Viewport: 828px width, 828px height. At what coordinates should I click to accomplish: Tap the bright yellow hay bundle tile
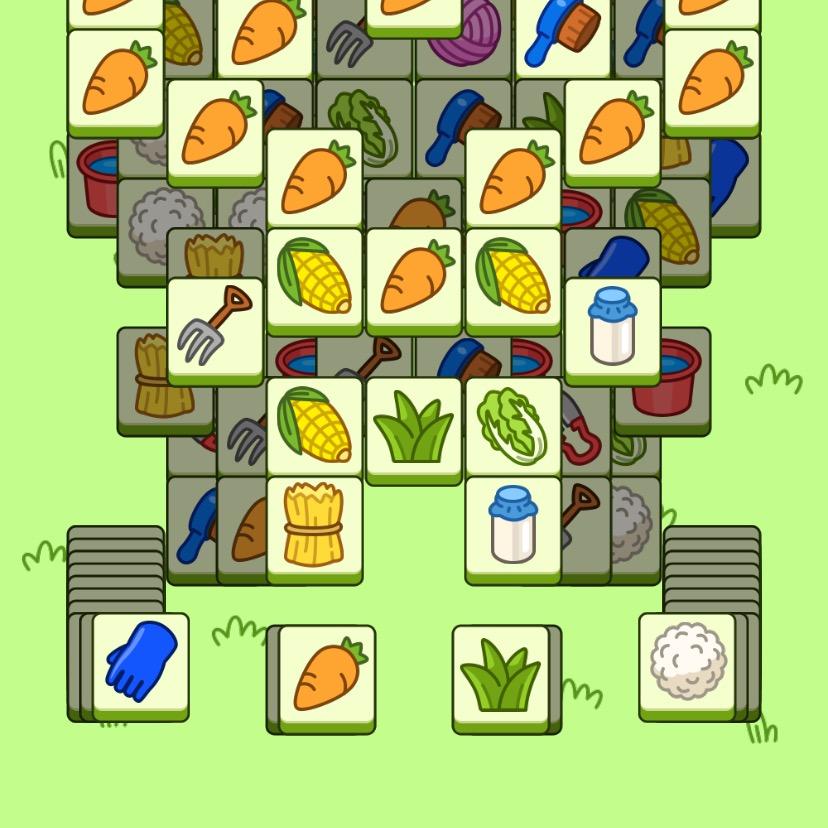[314, 525]
